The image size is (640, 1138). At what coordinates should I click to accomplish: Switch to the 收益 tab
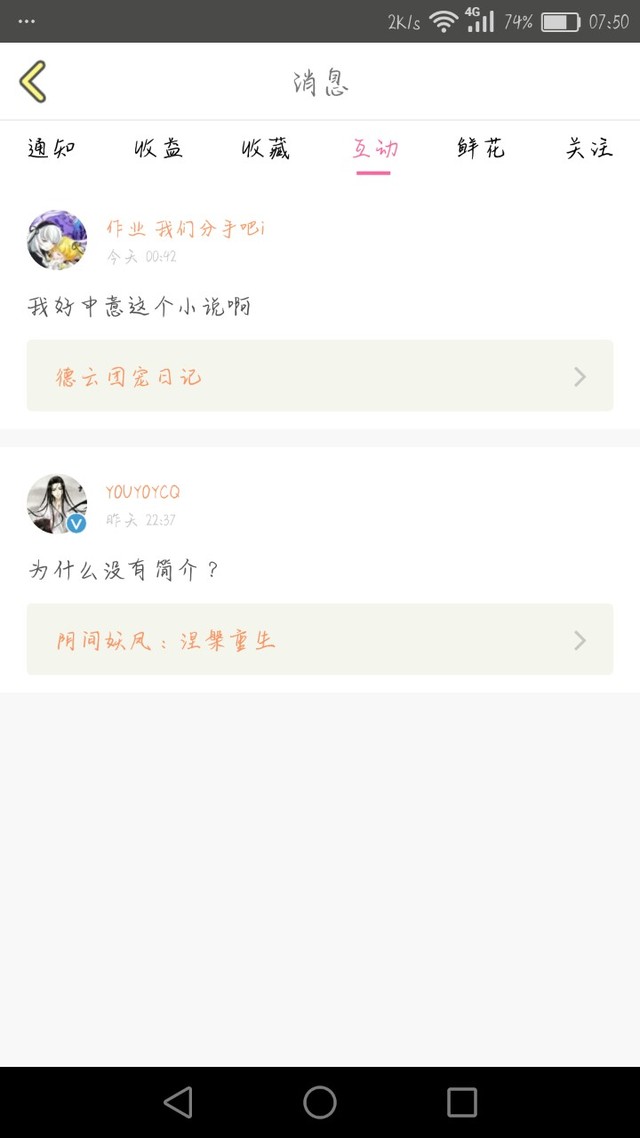(159, 150)
